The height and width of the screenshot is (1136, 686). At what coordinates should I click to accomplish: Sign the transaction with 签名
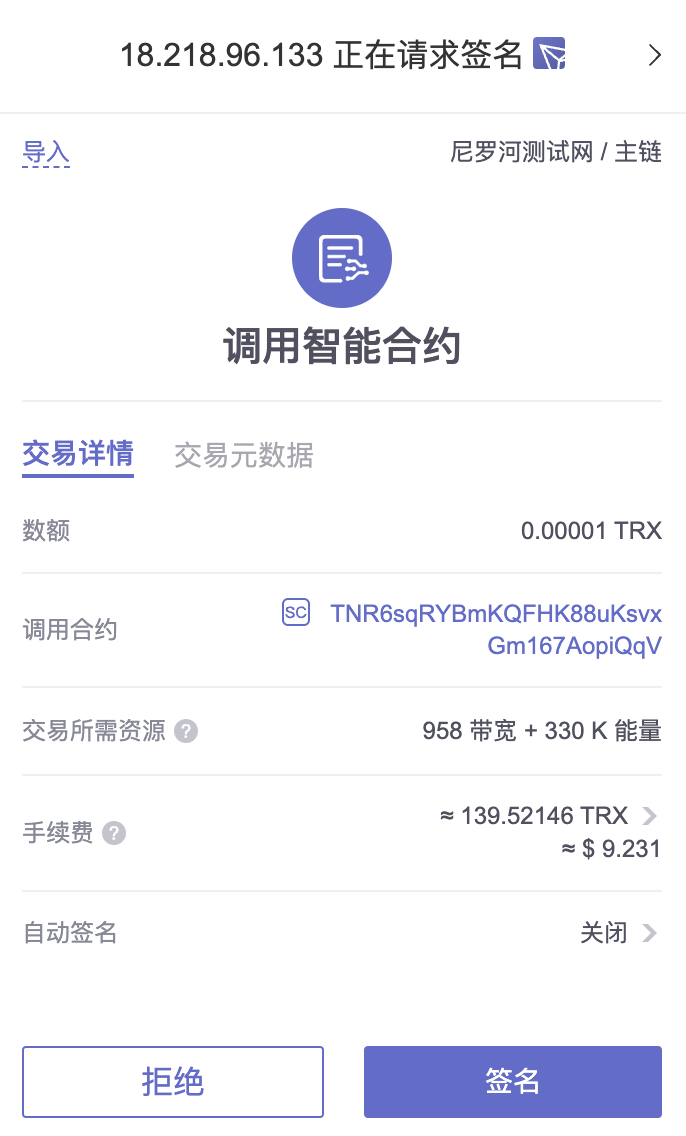[513, 1082]
